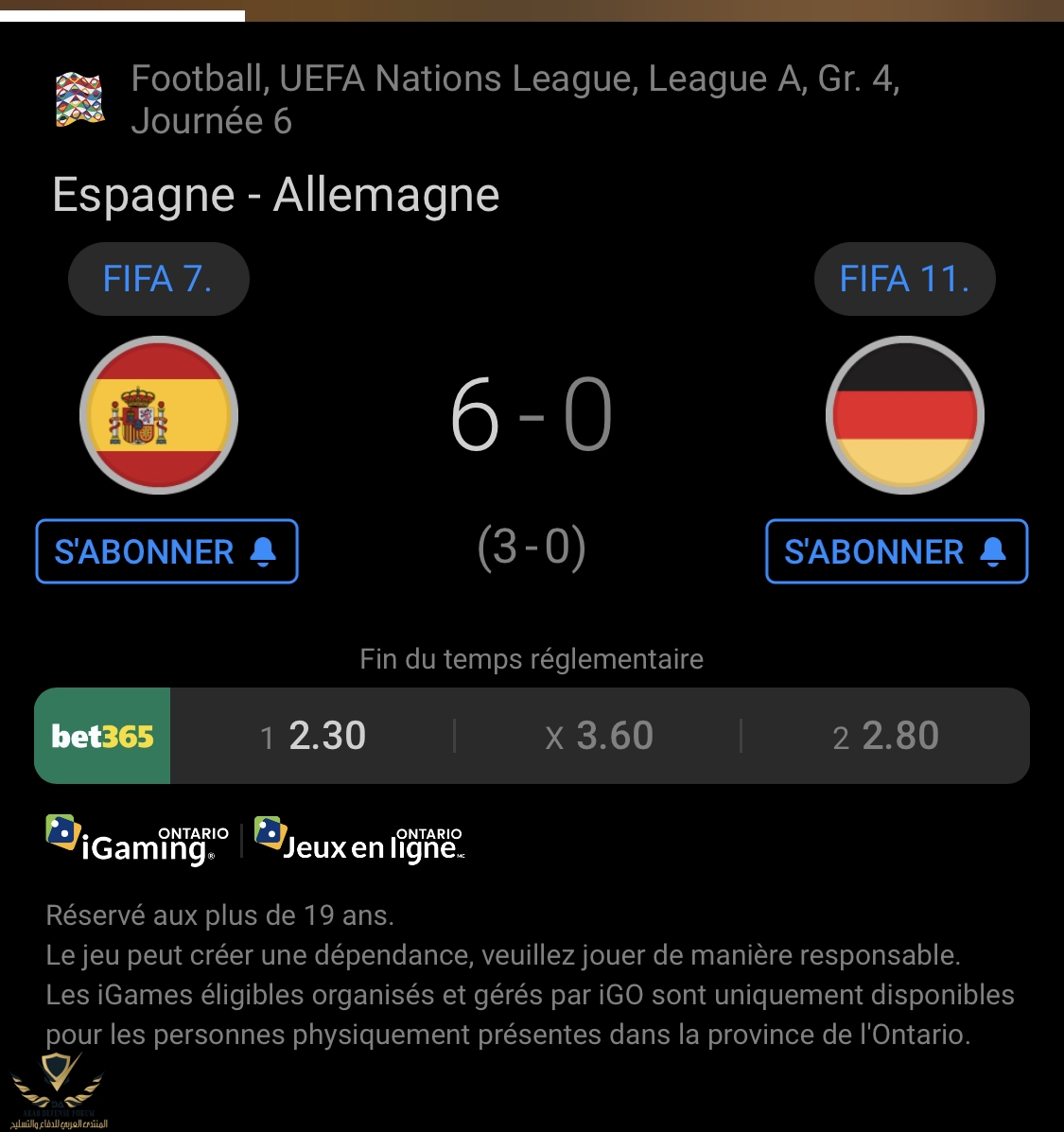The height and width of the screenshot is (1132, 1064).
Task: Select the draw odds 3.60
Action: pyautogui.click(x=599, y=736)
